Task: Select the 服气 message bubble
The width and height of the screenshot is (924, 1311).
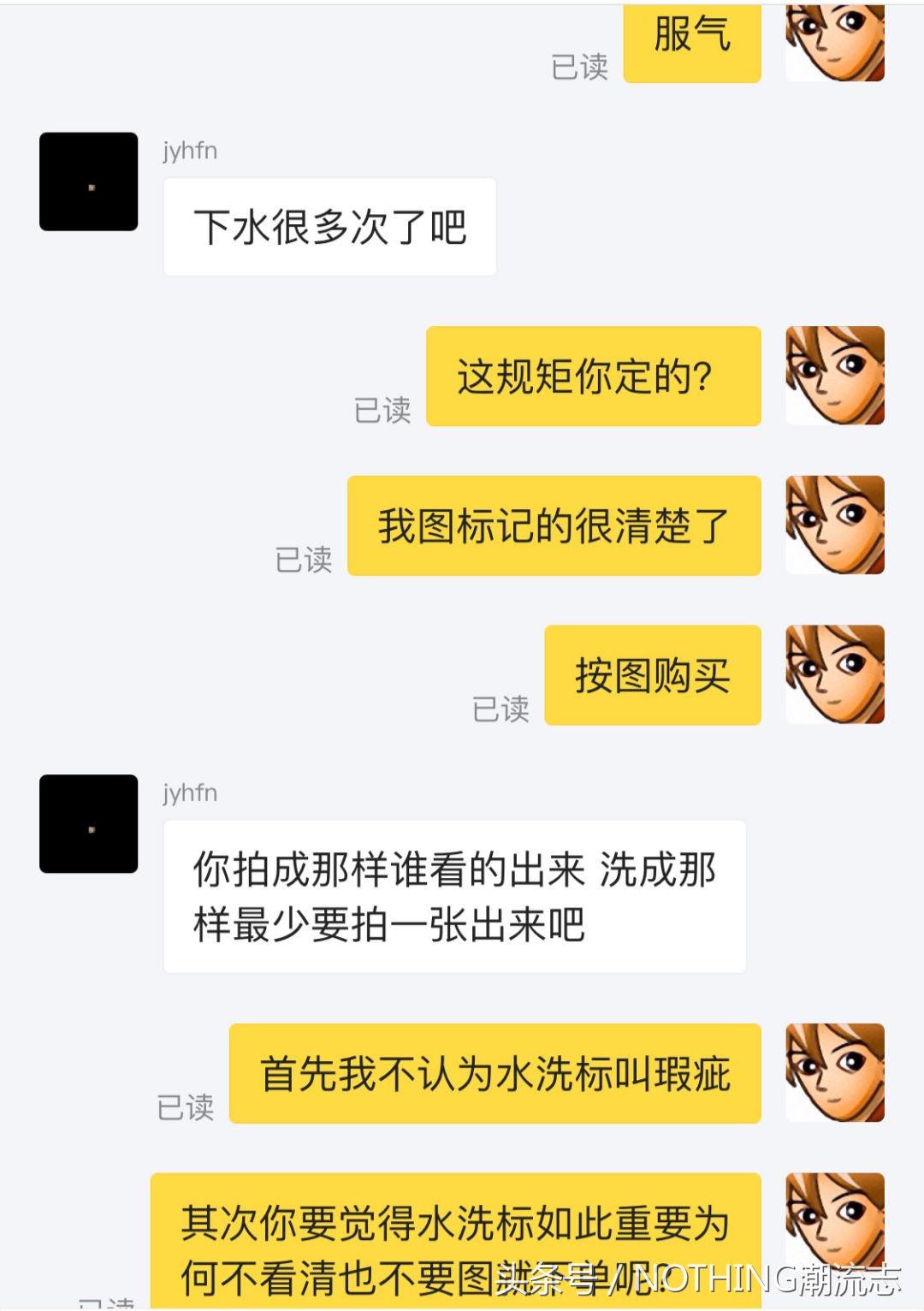Action: click(691, 42)
